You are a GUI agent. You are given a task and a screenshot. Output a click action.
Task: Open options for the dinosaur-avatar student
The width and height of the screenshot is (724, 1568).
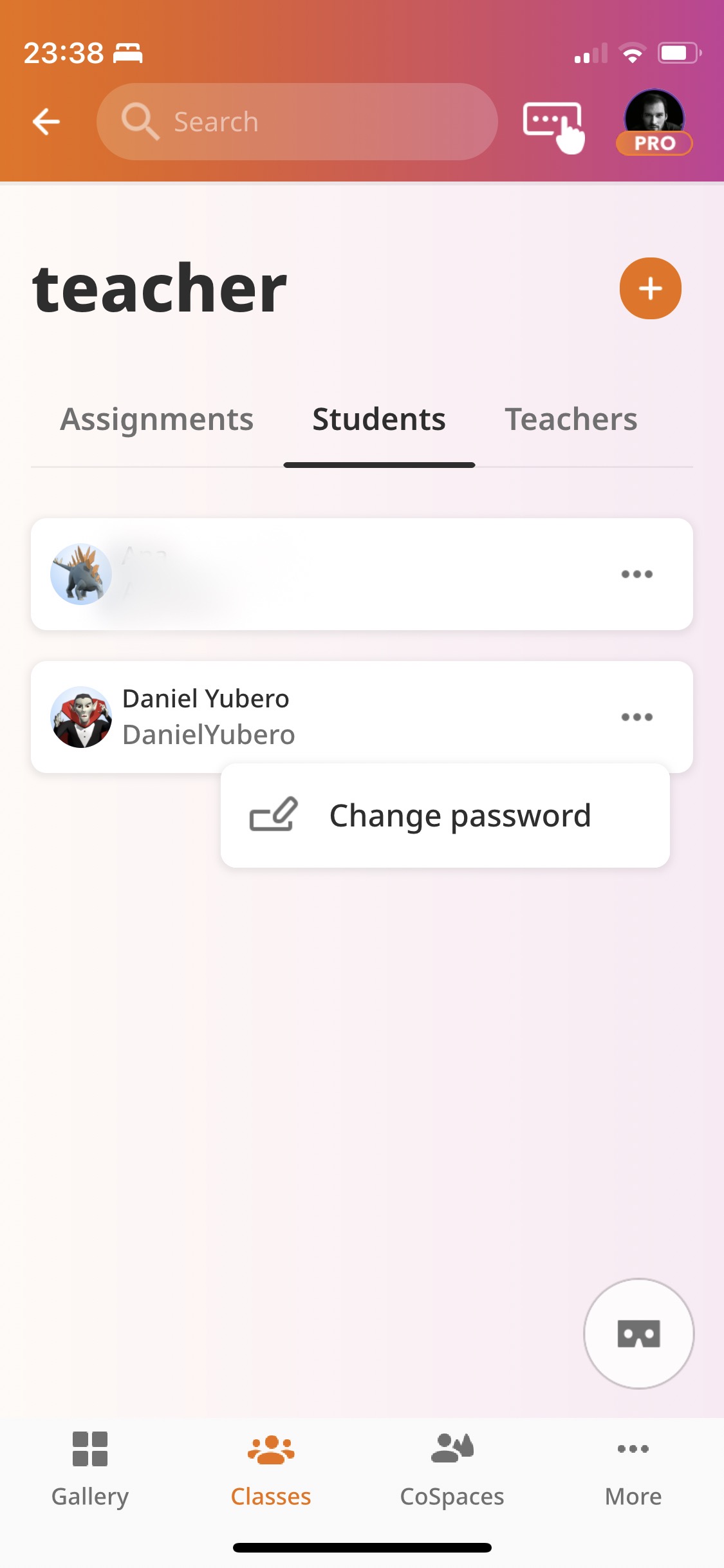636,574
